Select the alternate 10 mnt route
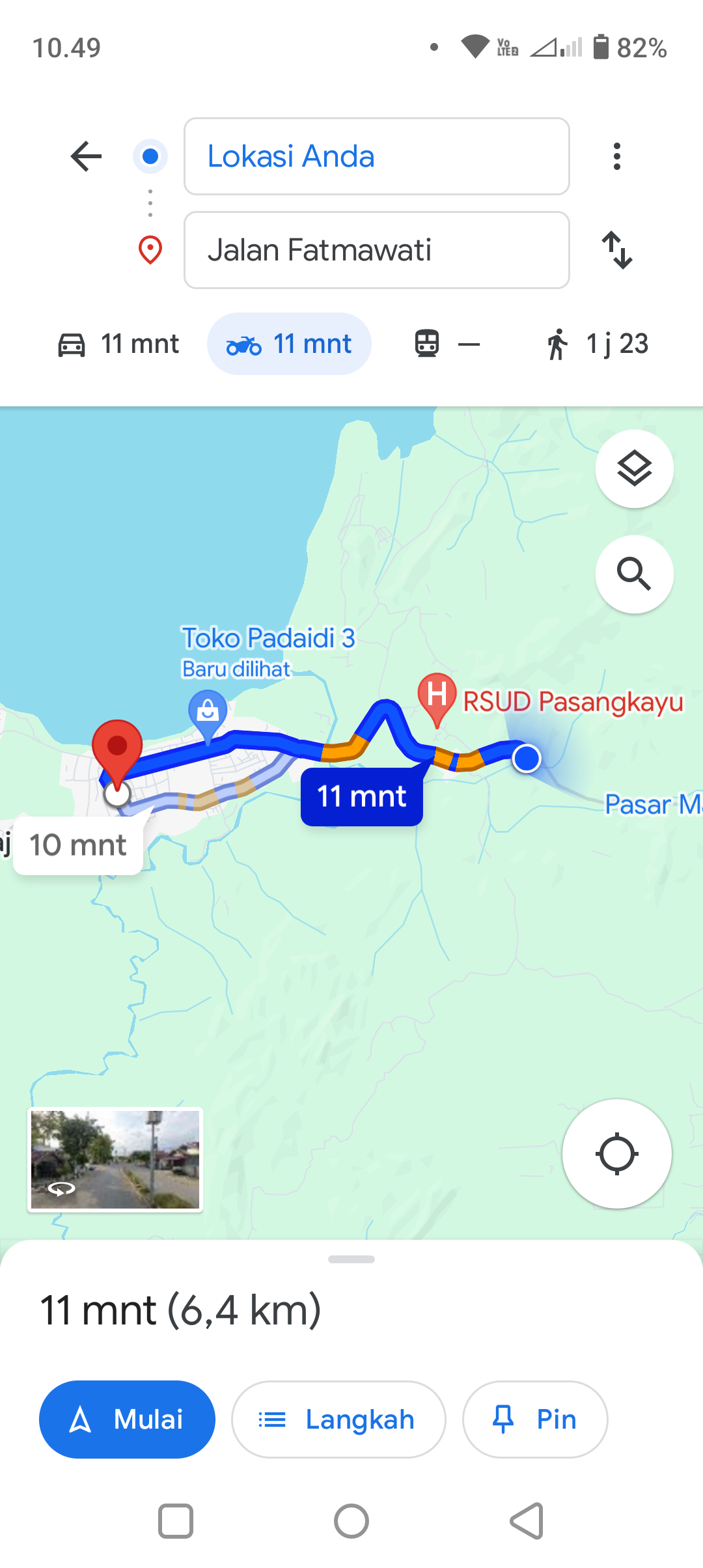The image size is (703, 1568). (x=78, y=845)
